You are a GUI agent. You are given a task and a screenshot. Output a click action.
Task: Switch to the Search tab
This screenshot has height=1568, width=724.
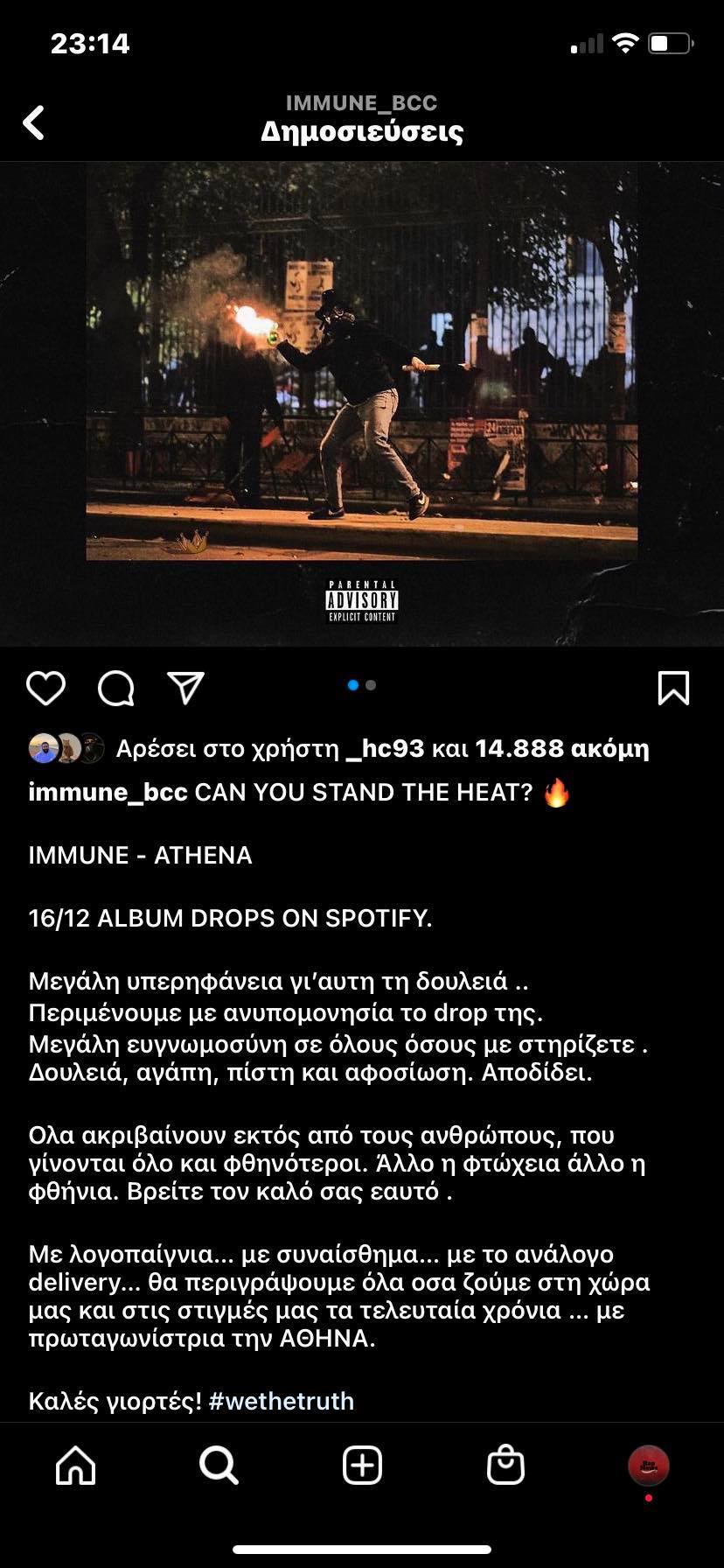pyautogui.click(x=219, y=1465)
